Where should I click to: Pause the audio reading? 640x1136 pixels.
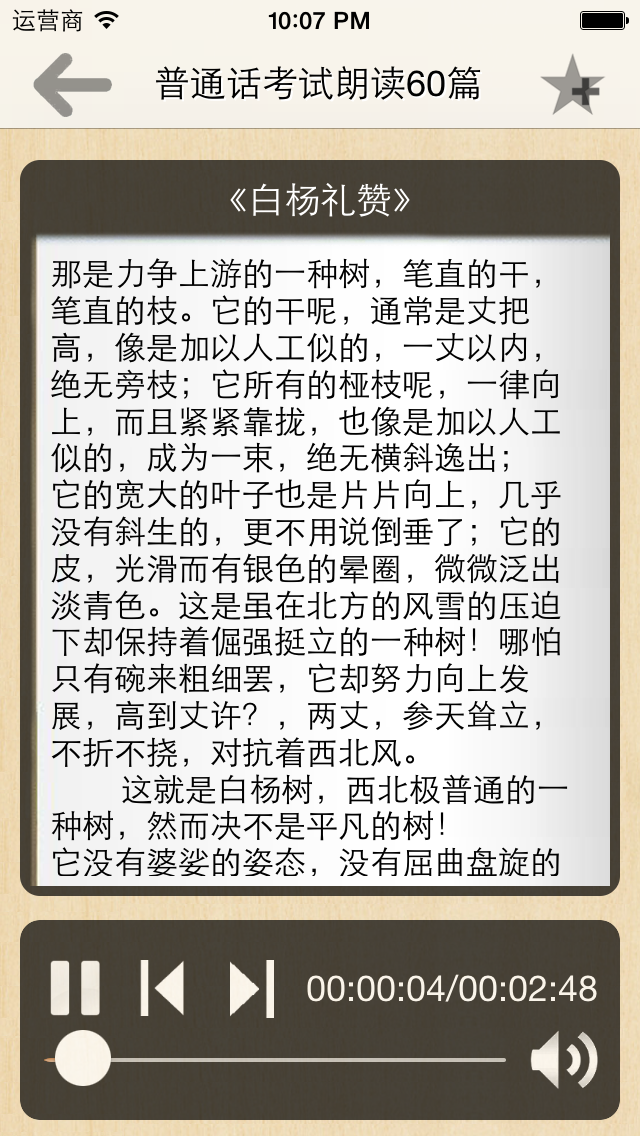click(x=76, y=988)
